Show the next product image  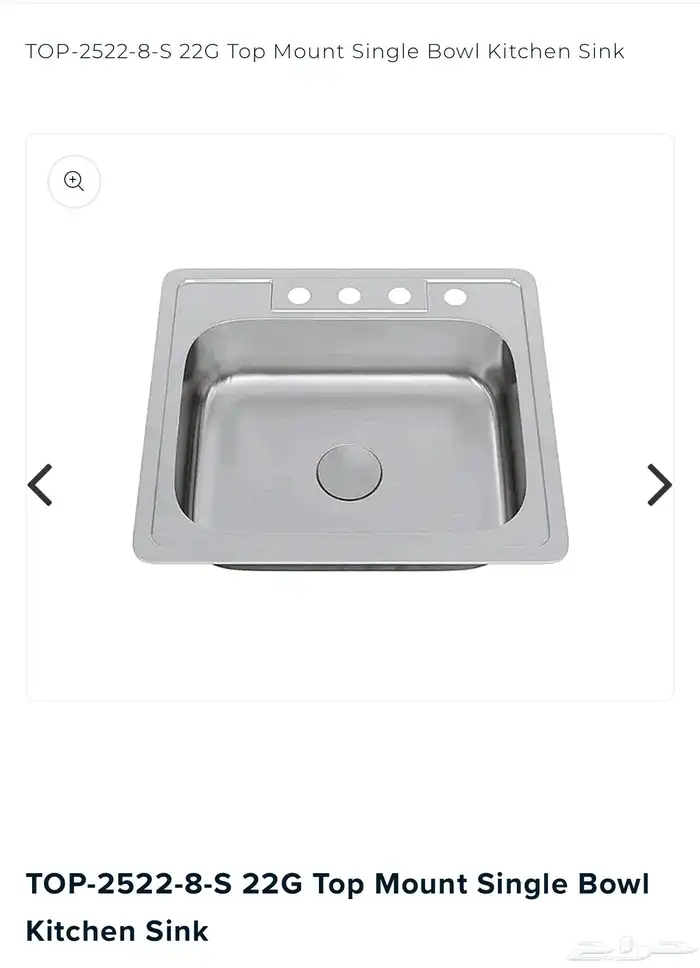click(x=659, y=485)
